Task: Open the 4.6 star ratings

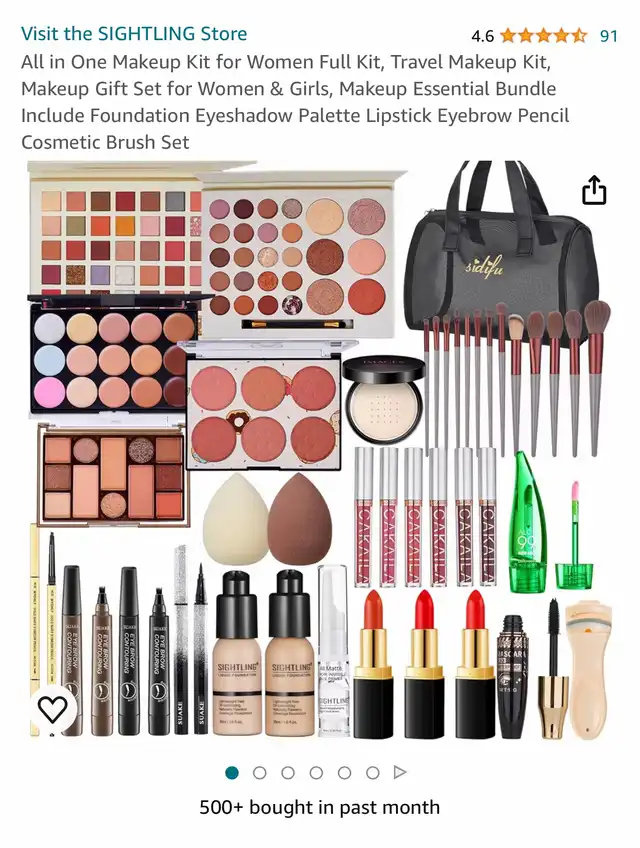Action: 543,36
